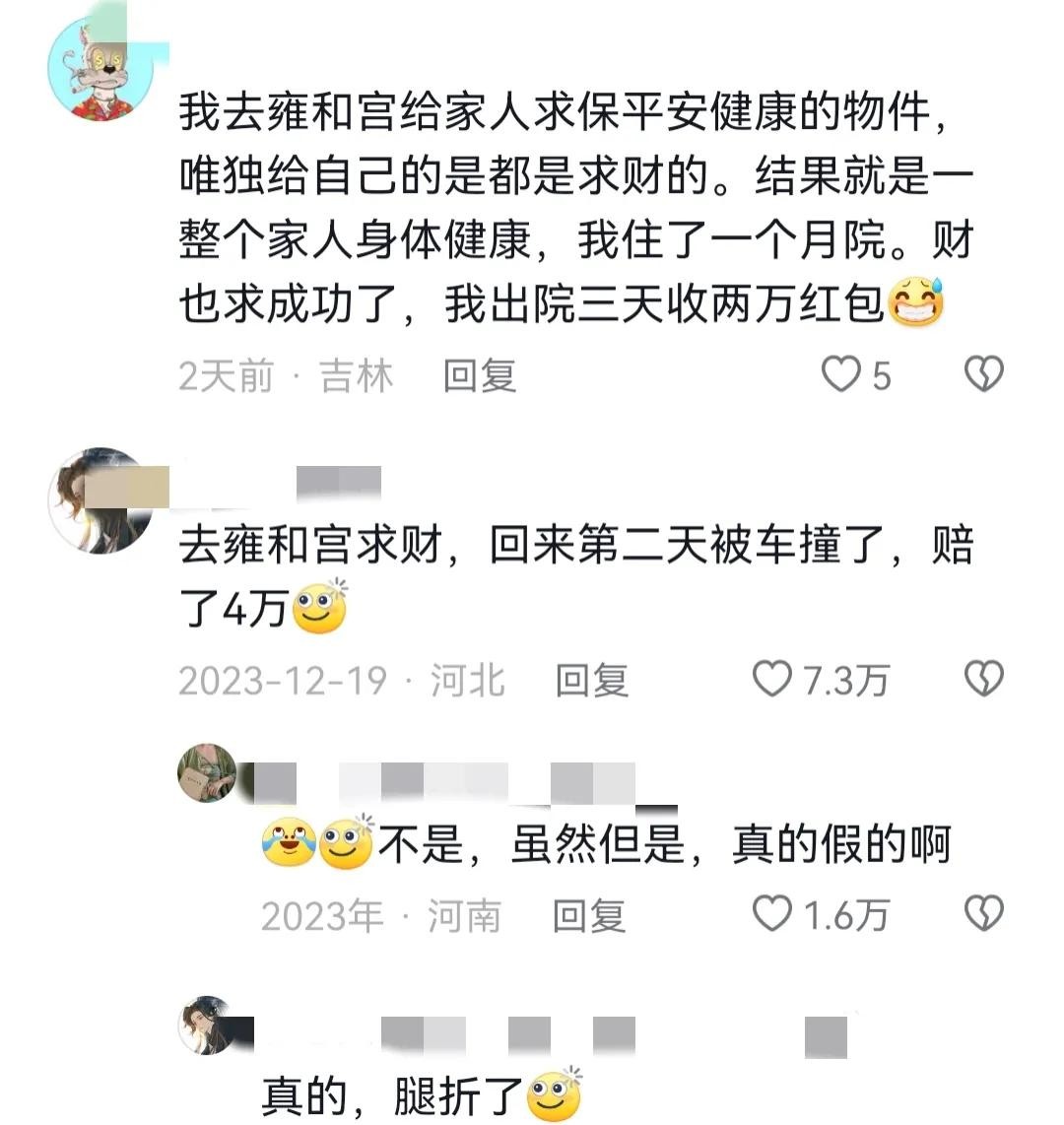Like the Jilin comment about 雍和宫
Viewport: 1064px width, 1125px height.
pyautogui.click(x=842, y=374)
